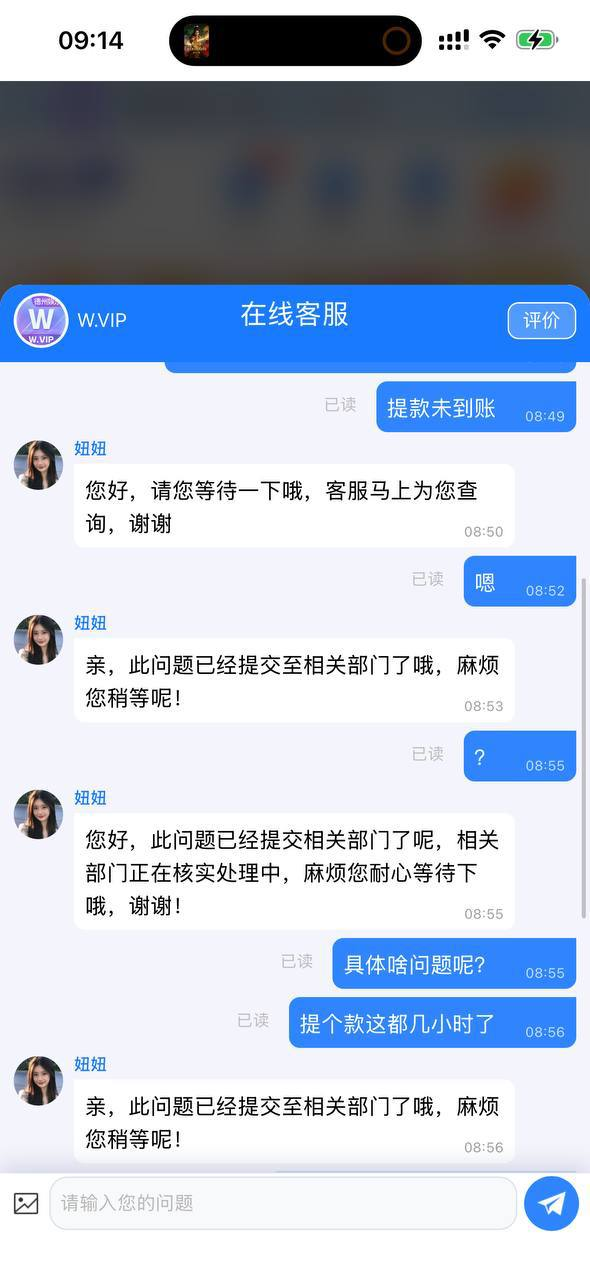Send the message with the paper plane icon
This screenshot has height=1280, width=590.
[551, 1203]
